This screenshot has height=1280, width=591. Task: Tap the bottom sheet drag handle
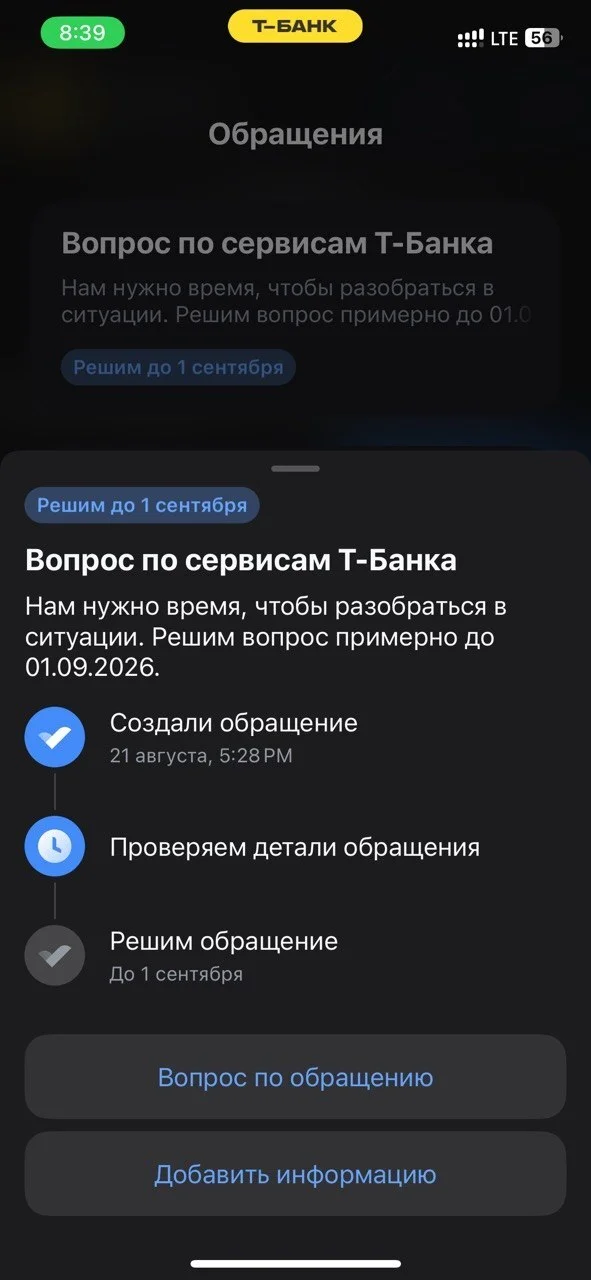coord(295,468)
